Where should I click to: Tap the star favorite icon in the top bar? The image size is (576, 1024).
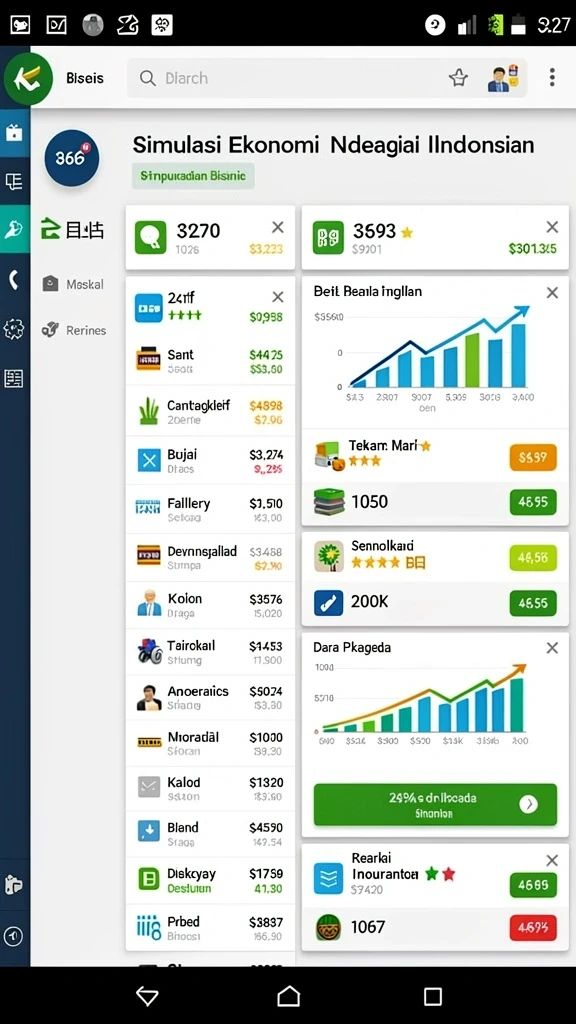coord(458,78)
